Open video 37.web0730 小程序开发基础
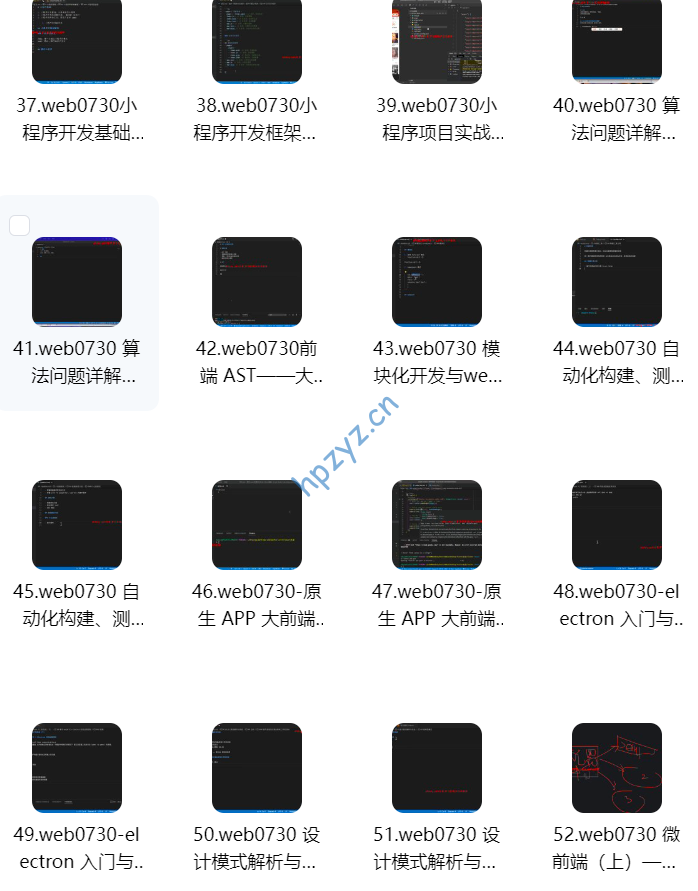698x891 pixels. coord(77,40)
